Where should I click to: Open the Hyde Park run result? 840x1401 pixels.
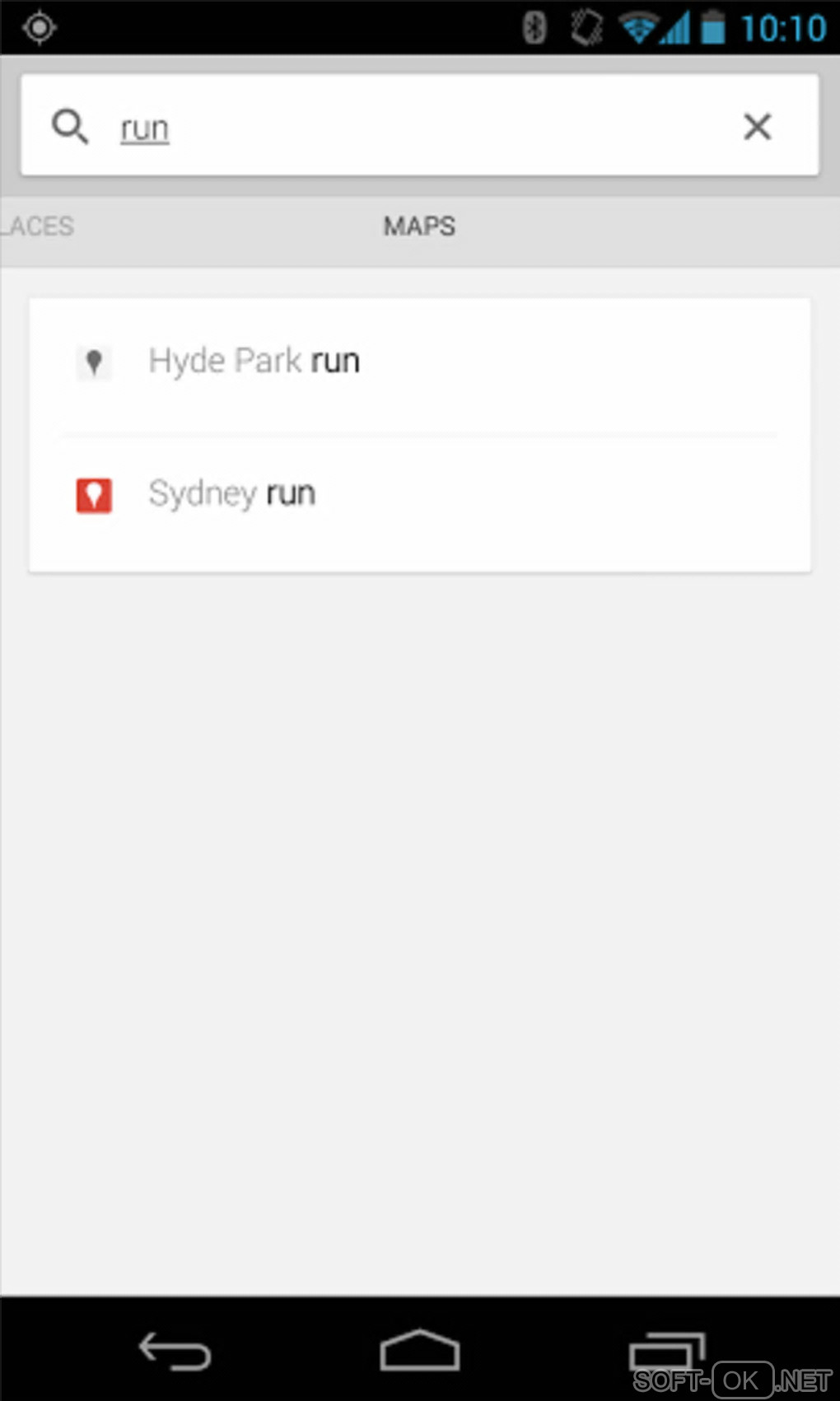254,362
